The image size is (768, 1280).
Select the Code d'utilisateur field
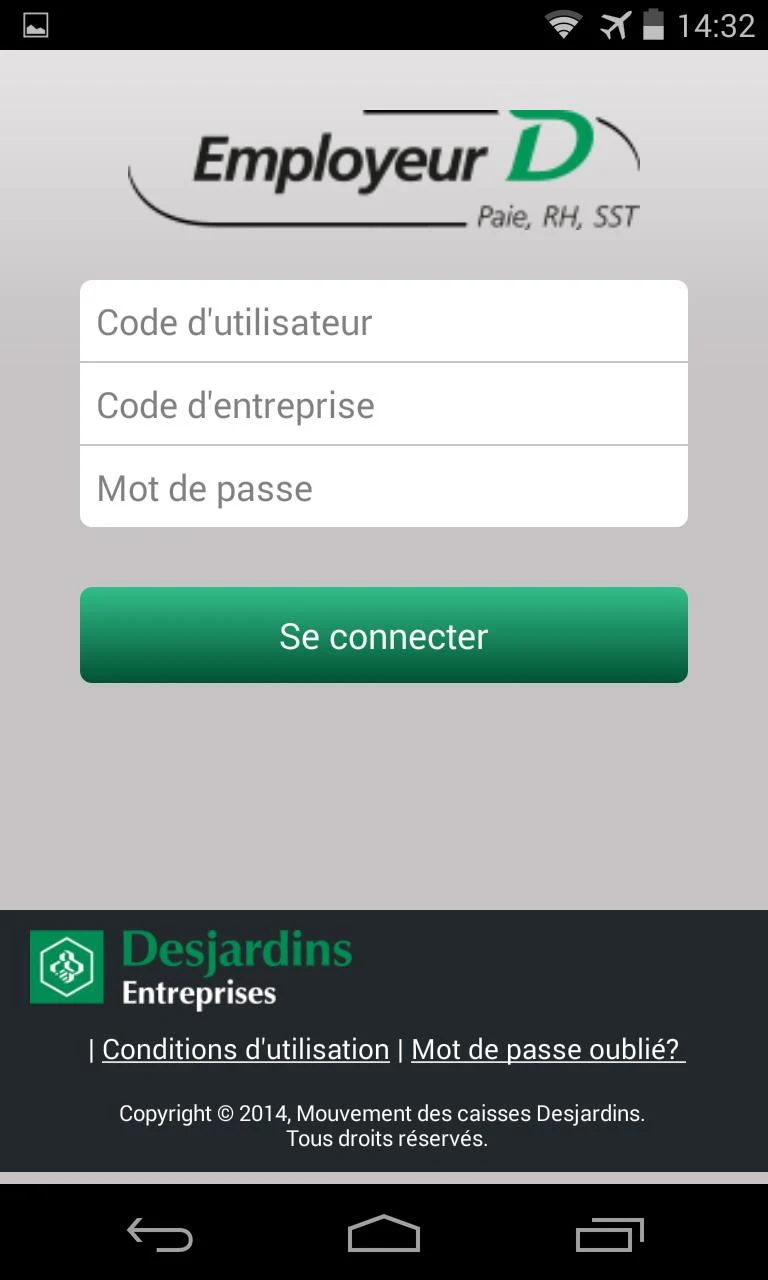[x=384, y=321]
